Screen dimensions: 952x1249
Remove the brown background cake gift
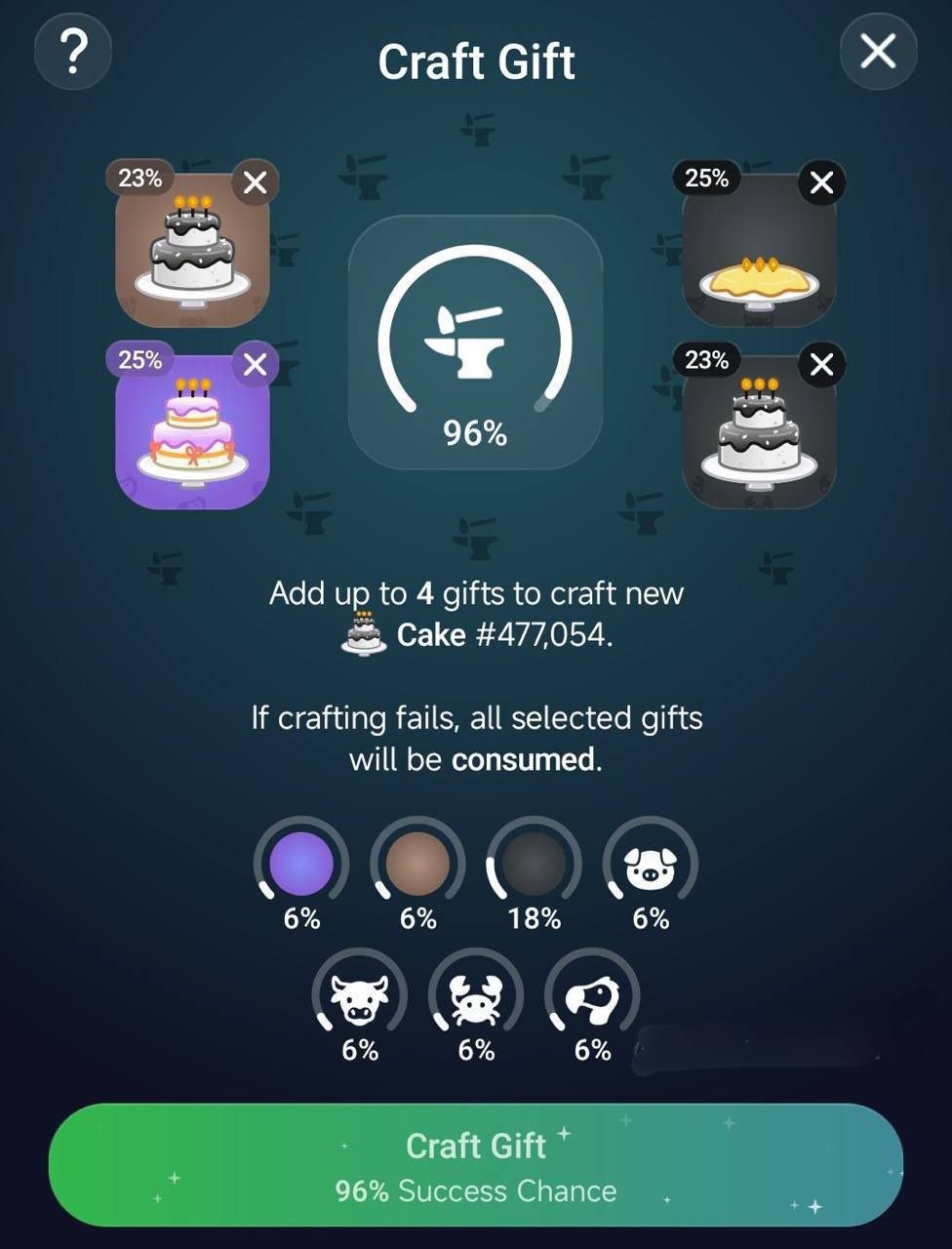pos(255,182)
